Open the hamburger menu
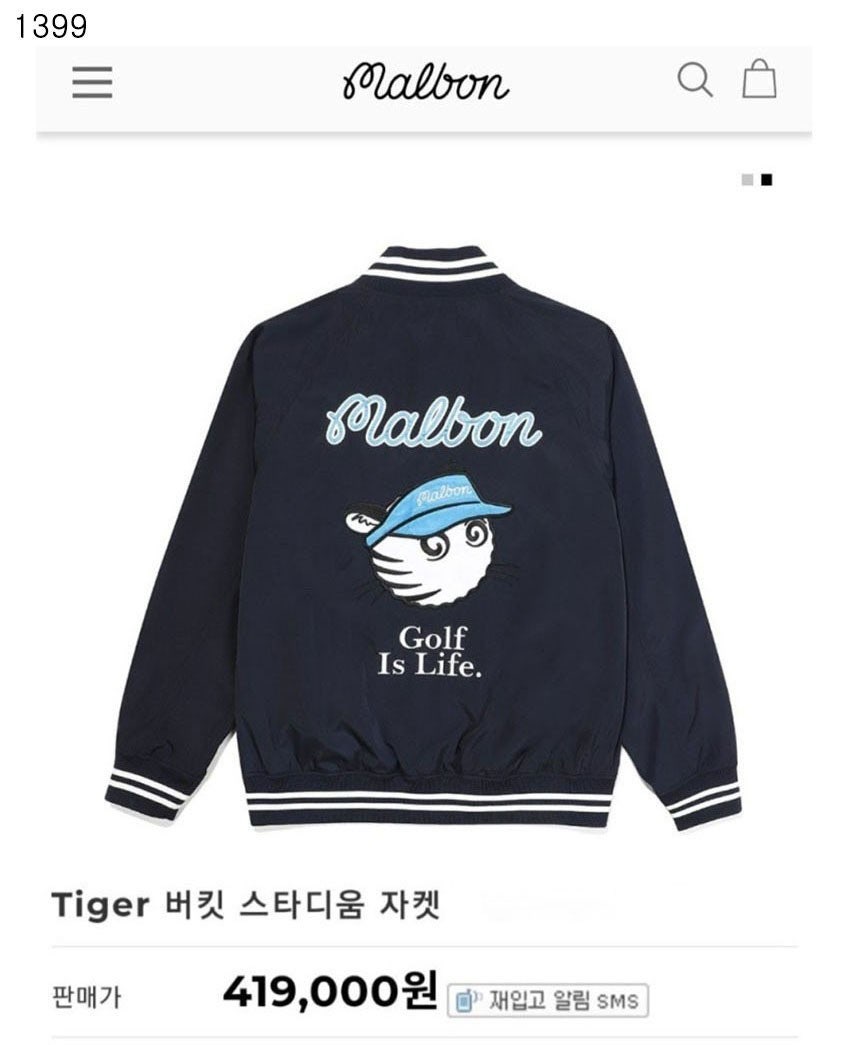 [x=92, y=82]
